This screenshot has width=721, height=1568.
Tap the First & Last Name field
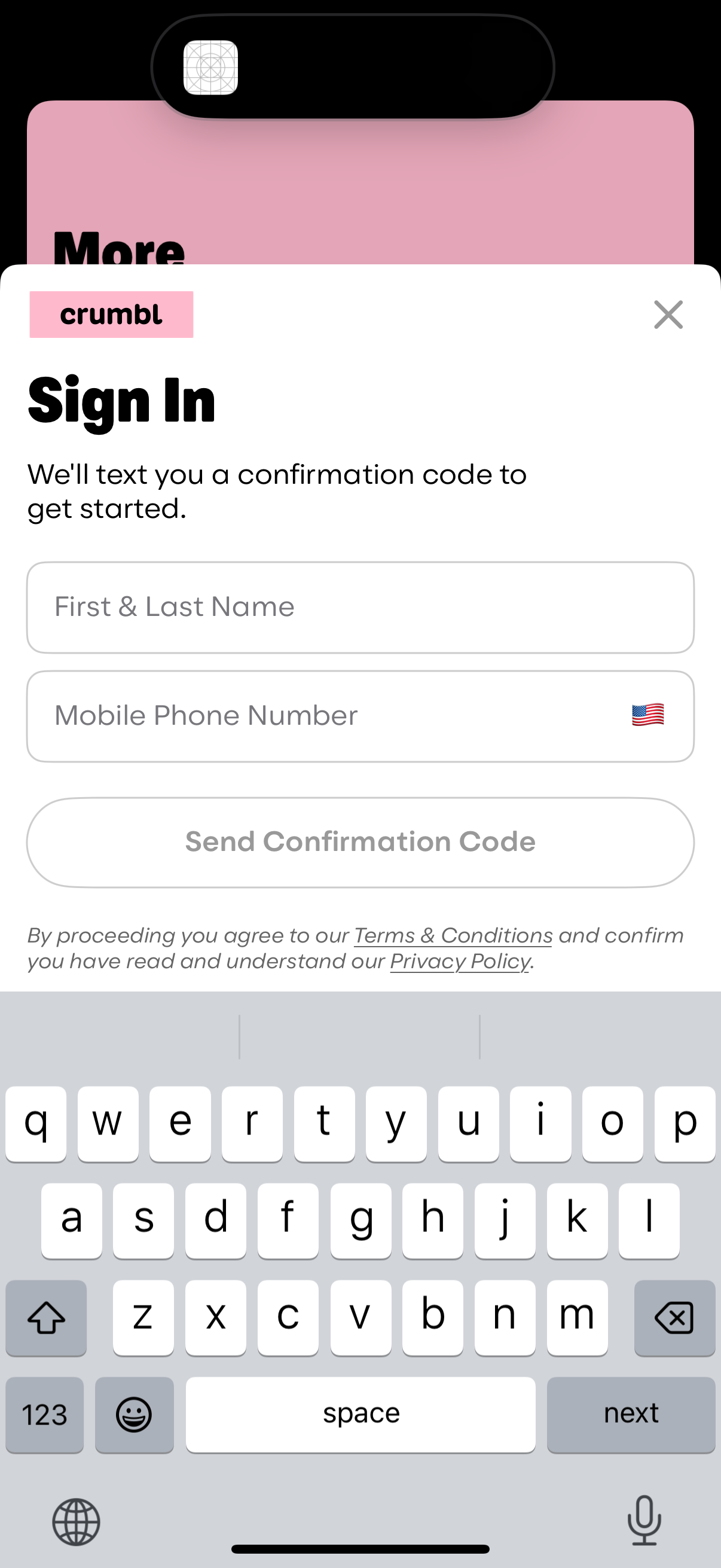[x=360, y=606]
